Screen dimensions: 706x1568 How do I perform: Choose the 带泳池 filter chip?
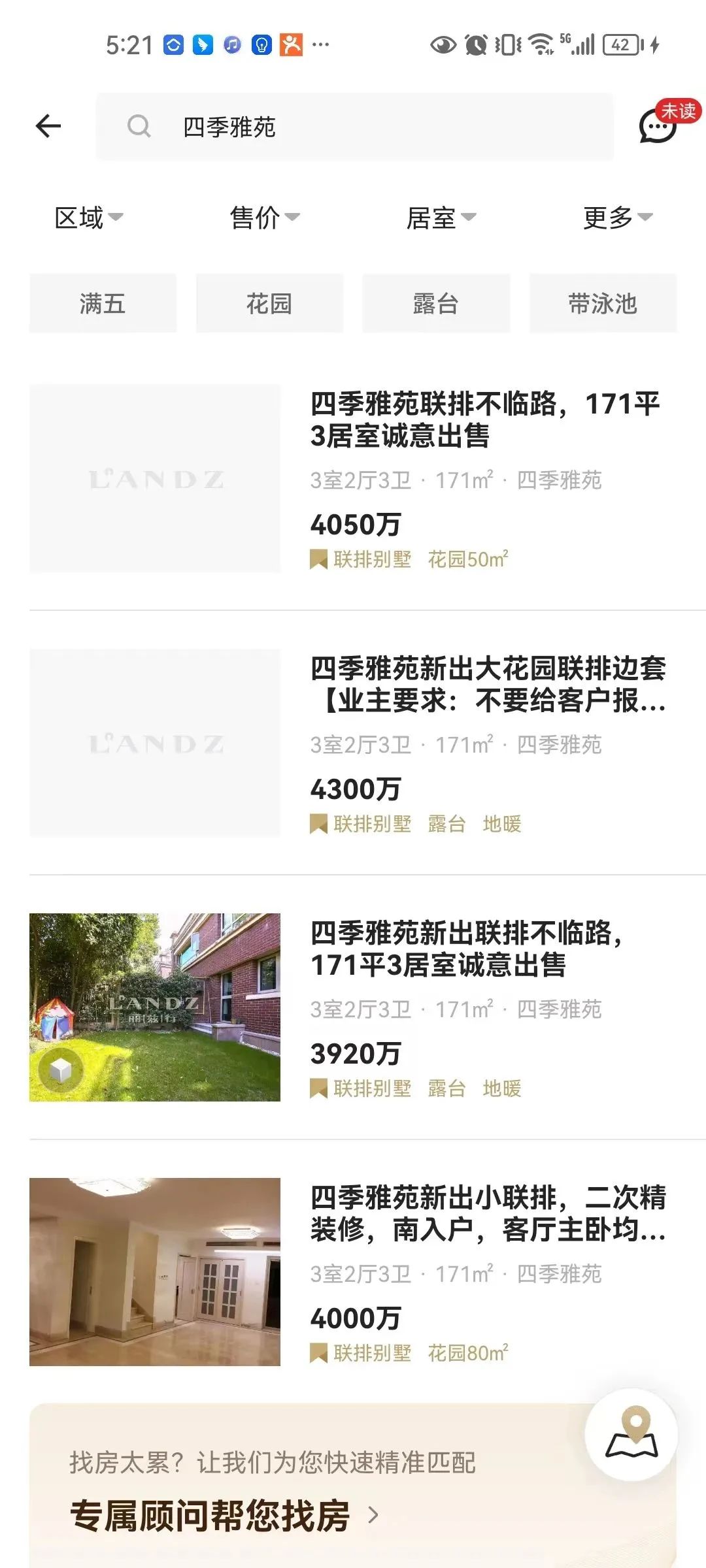tap(603, 304)
